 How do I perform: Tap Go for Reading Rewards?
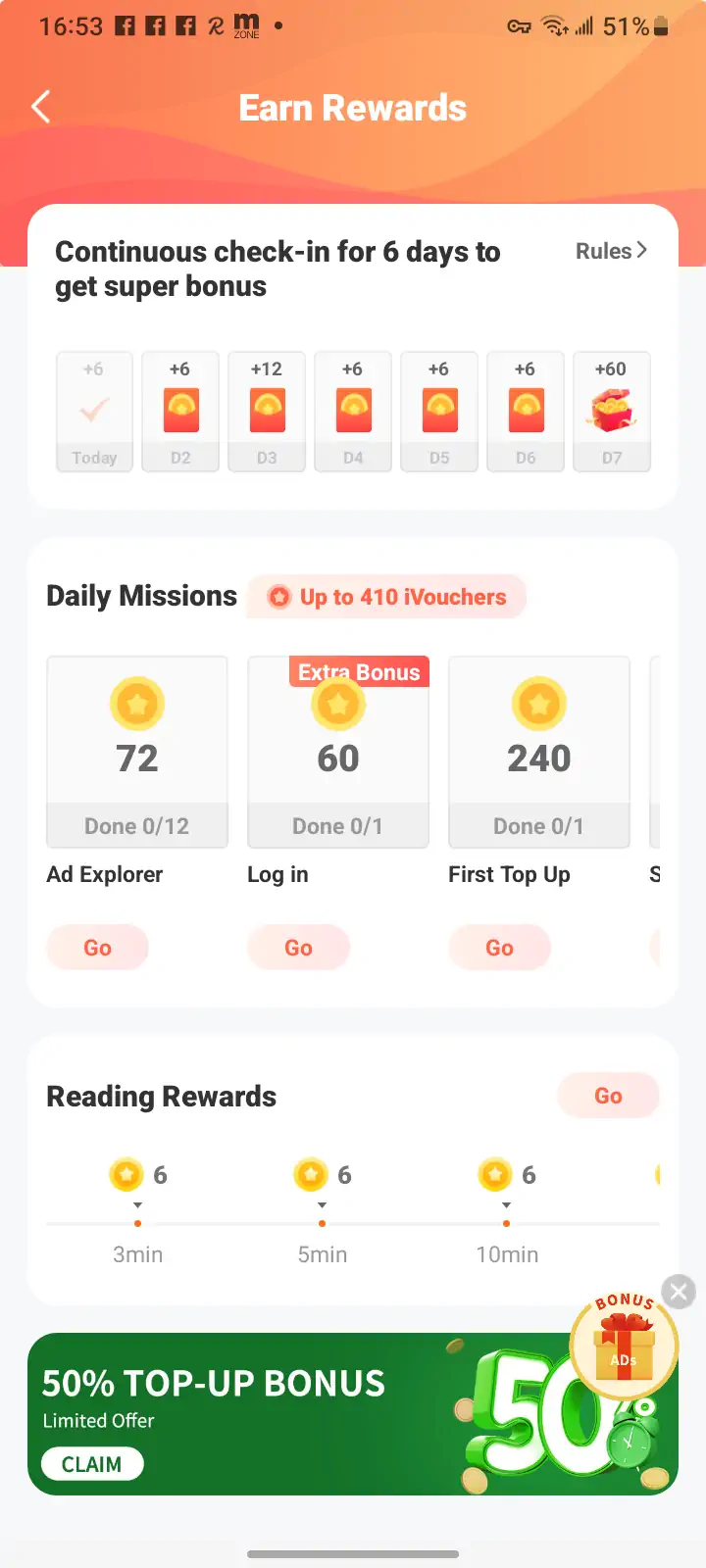(x=608, y=1096)
